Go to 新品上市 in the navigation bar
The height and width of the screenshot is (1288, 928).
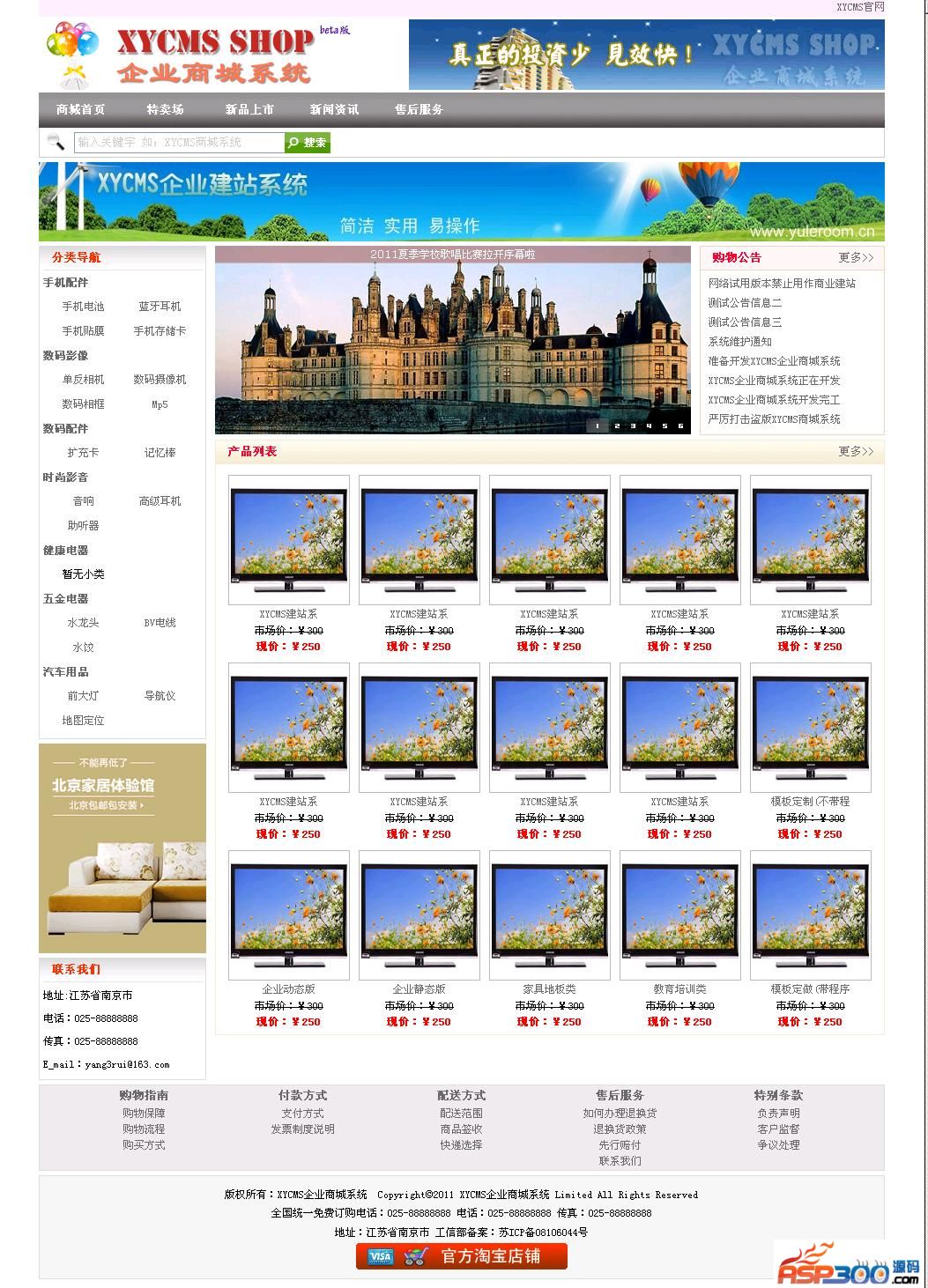[249, 110]
